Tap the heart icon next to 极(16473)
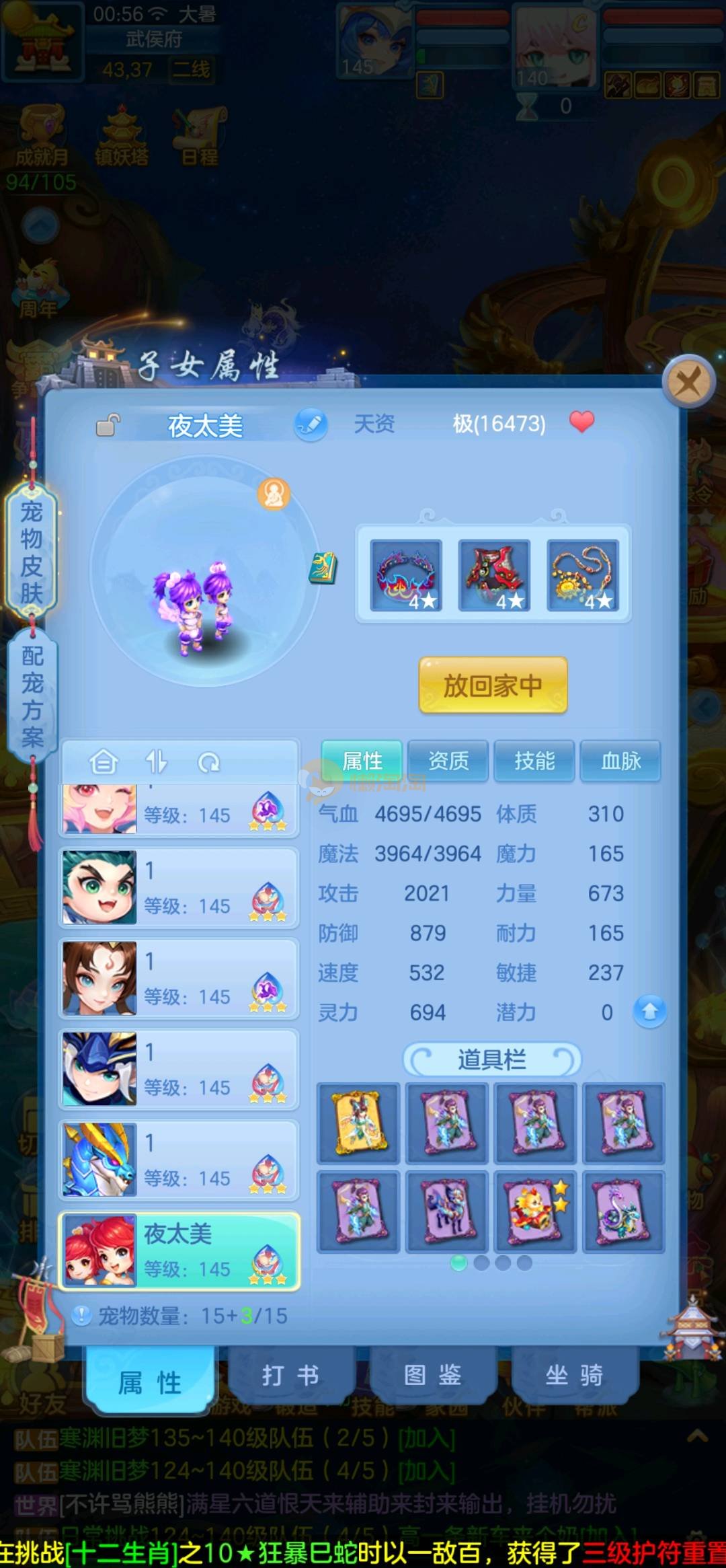The width and height of the screenshot is (726, 1568). pos(581,422)
